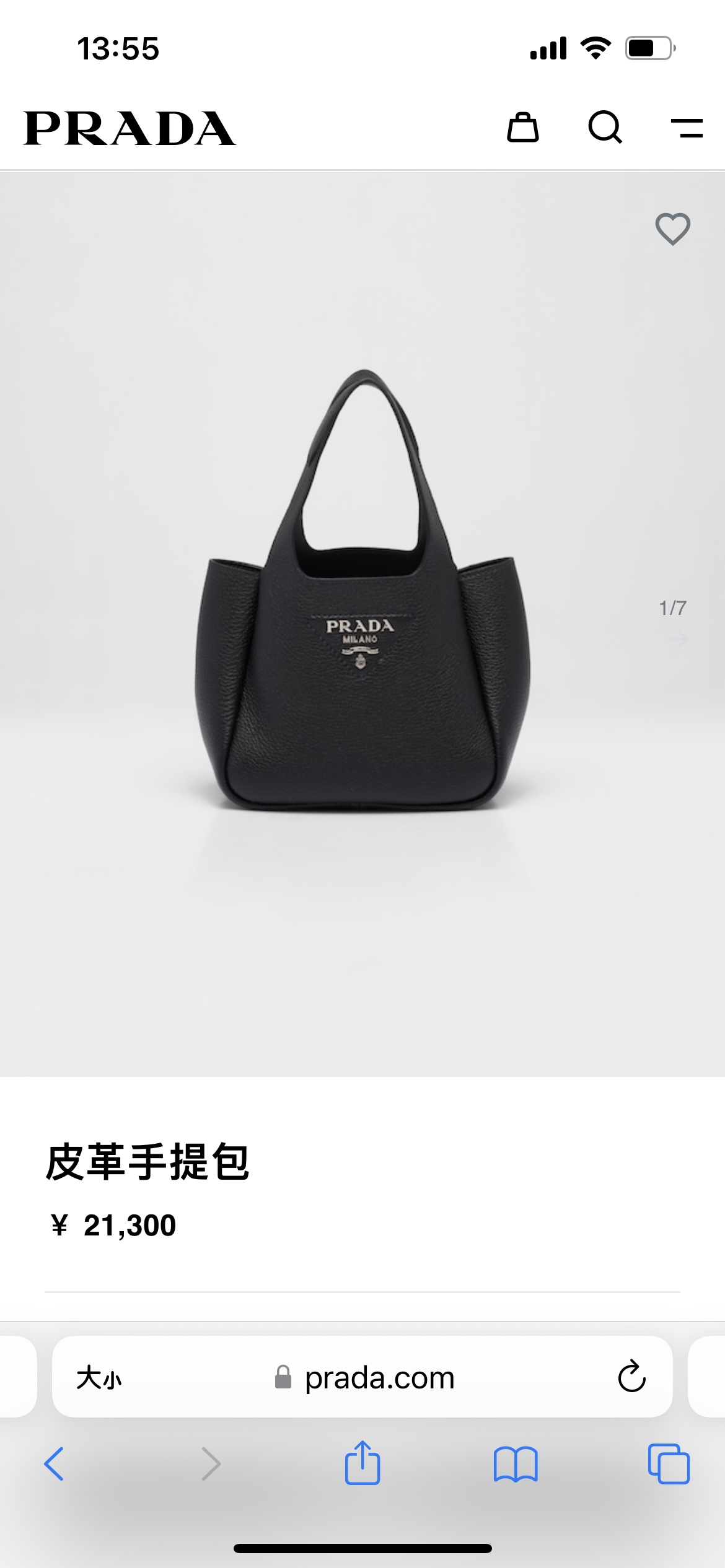Show the next product image
725x1568 pixels.
point(679,639)
